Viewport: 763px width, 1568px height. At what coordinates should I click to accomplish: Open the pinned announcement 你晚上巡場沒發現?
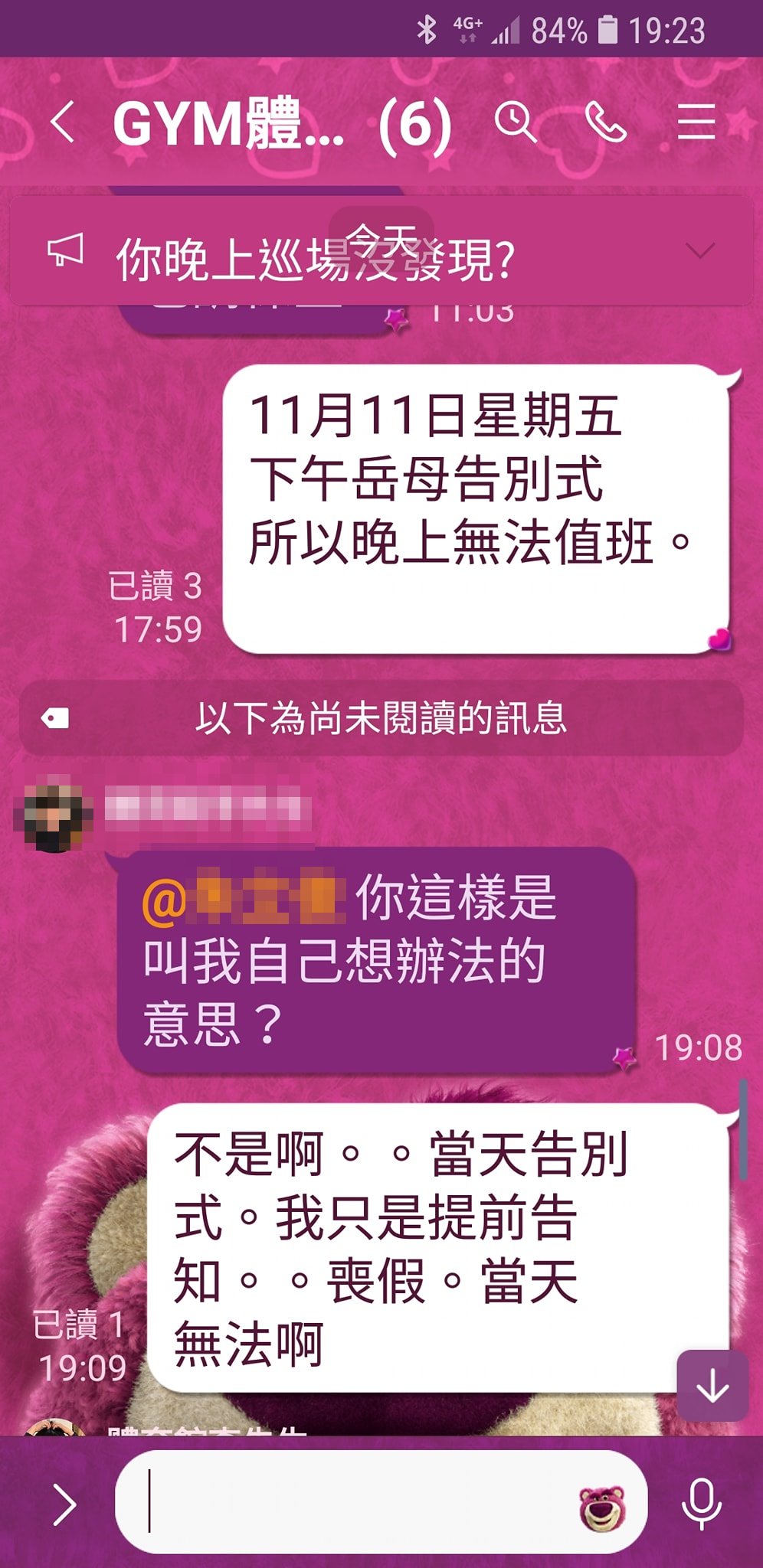point(314,259)
